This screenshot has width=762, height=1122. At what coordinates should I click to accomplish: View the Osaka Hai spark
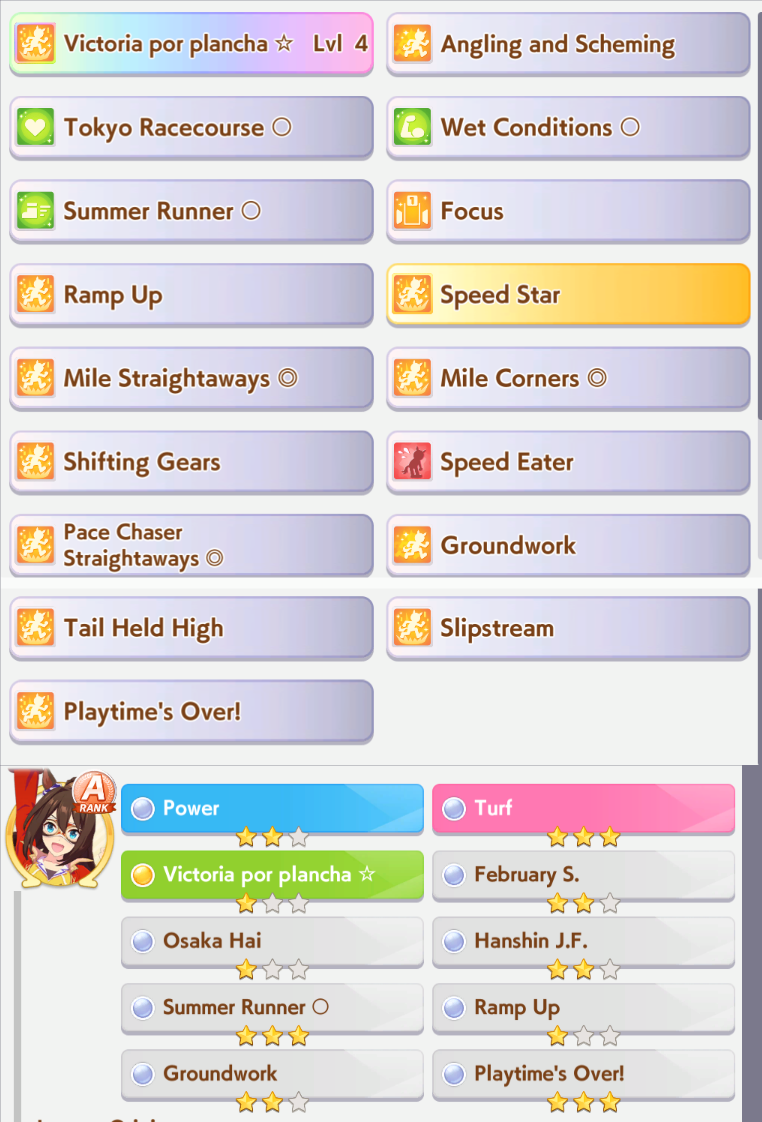272,941
